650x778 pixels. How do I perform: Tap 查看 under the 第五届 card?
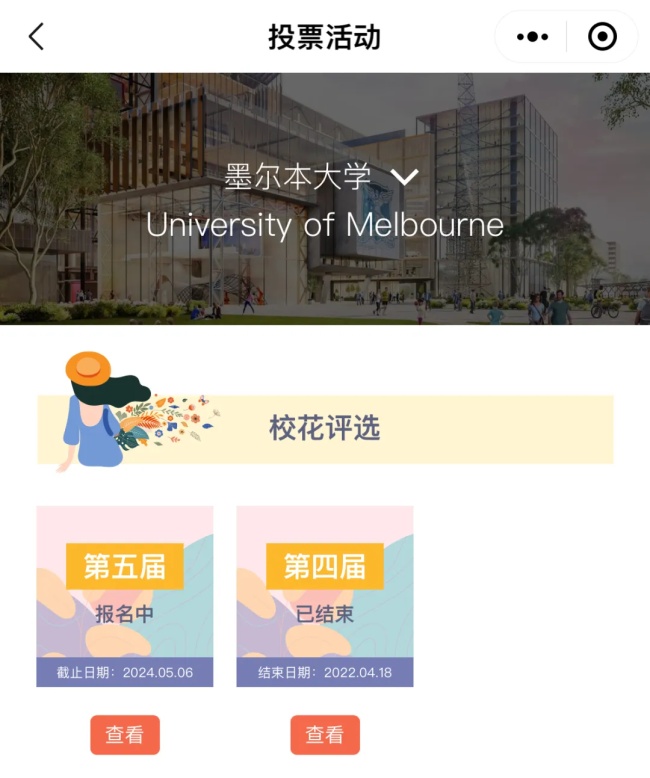tap(125, 735)
